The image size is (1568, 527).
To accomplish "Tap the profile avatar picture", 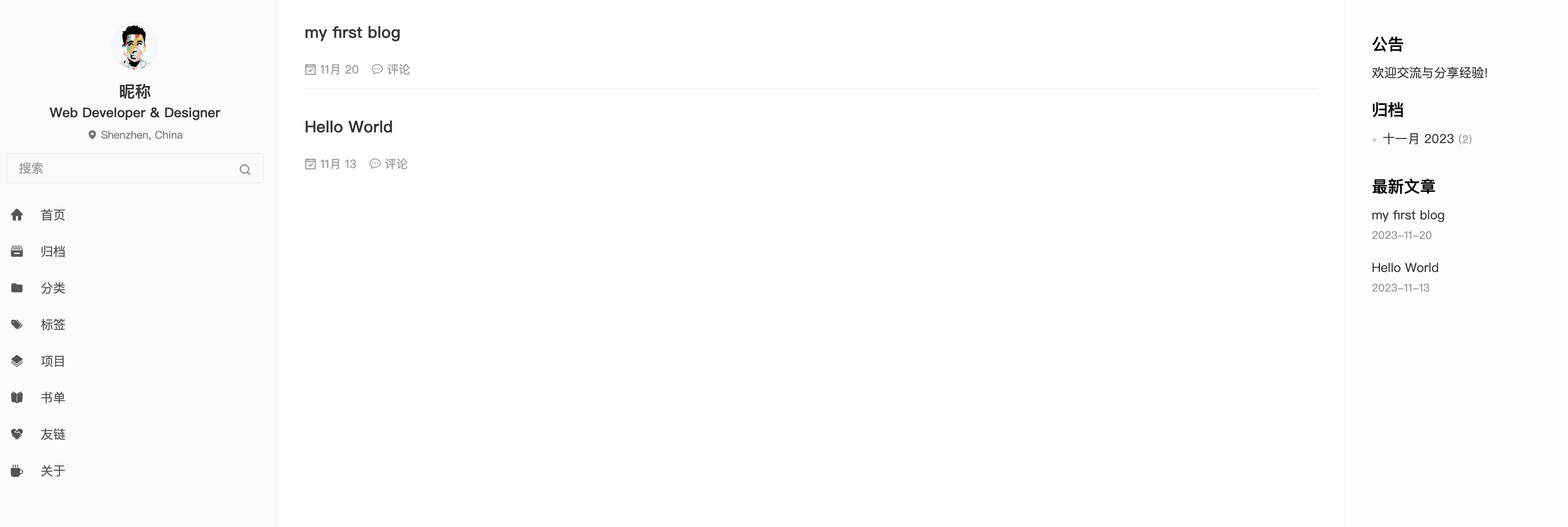I will pyautogui.click(x=135, y=46).
